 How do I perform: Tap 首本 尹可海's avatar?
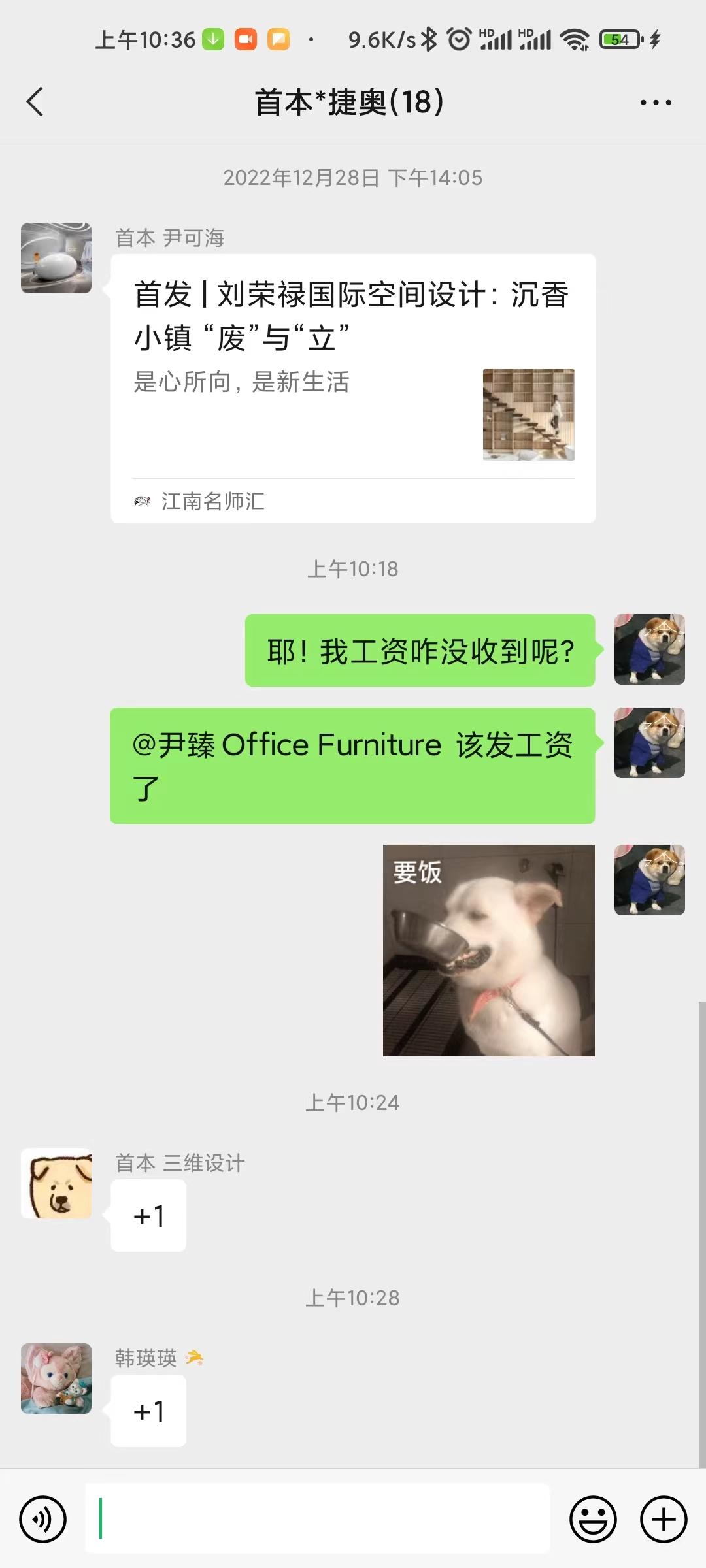pos(56,258)
